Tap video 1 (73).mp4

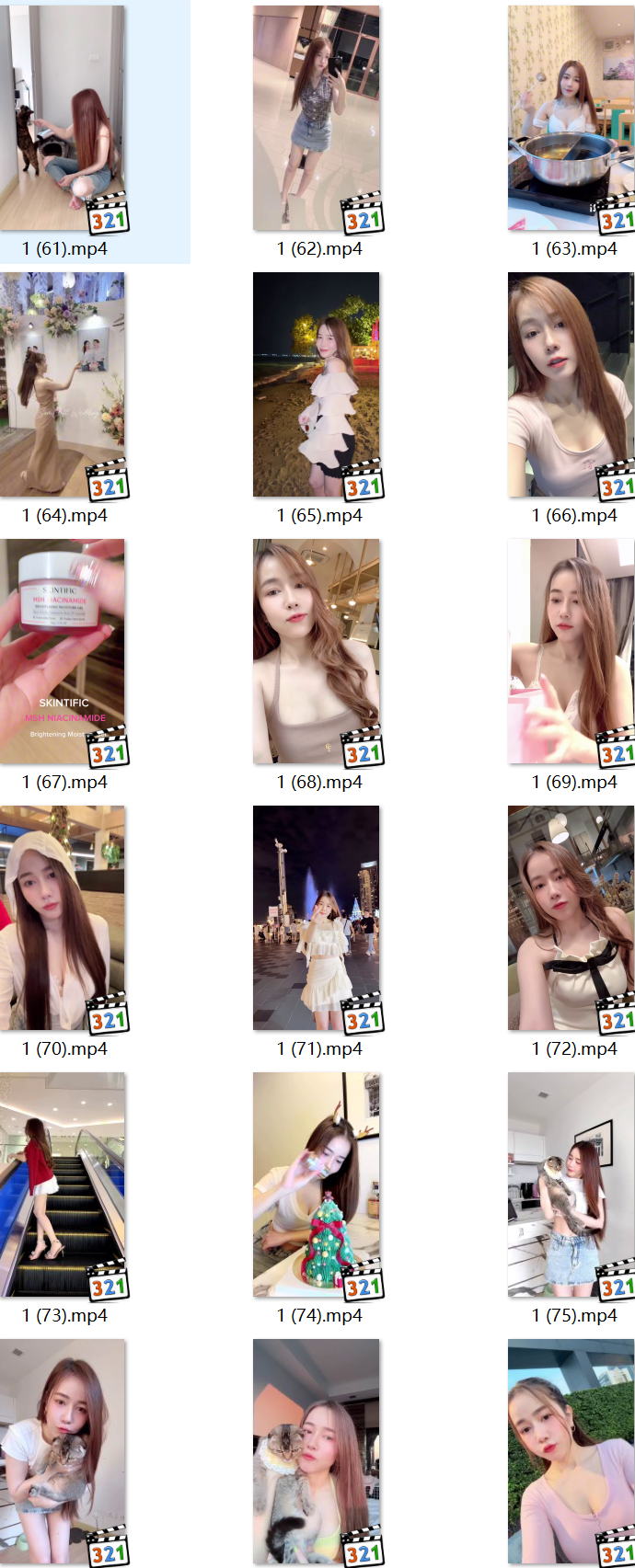click(63, 1185)
